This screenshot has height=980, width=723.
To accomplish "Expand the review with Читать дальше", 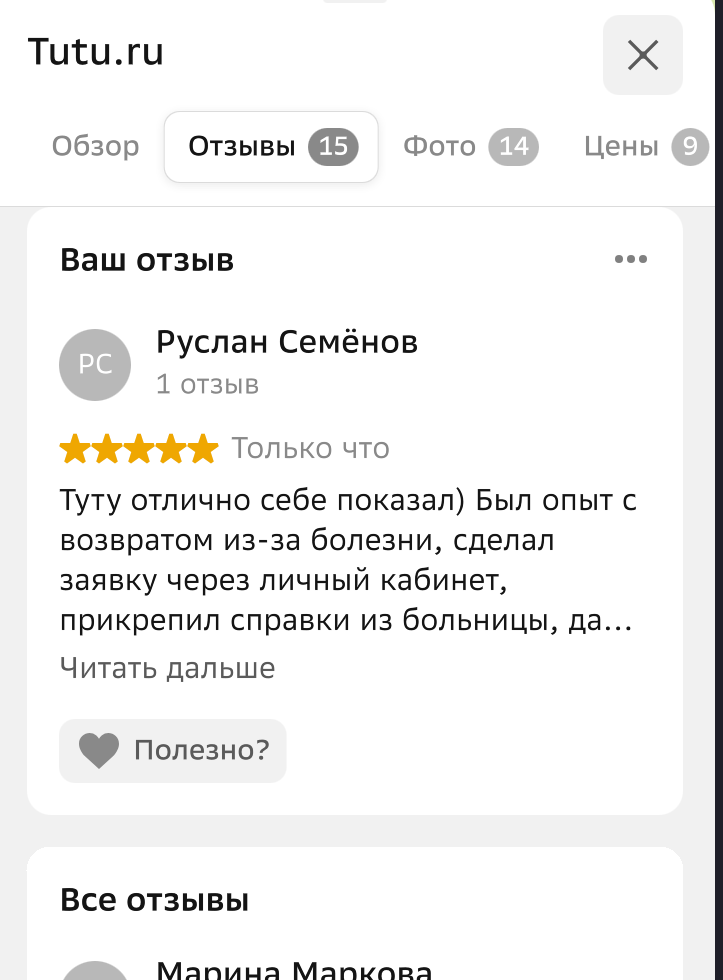I will pos(167,668).
